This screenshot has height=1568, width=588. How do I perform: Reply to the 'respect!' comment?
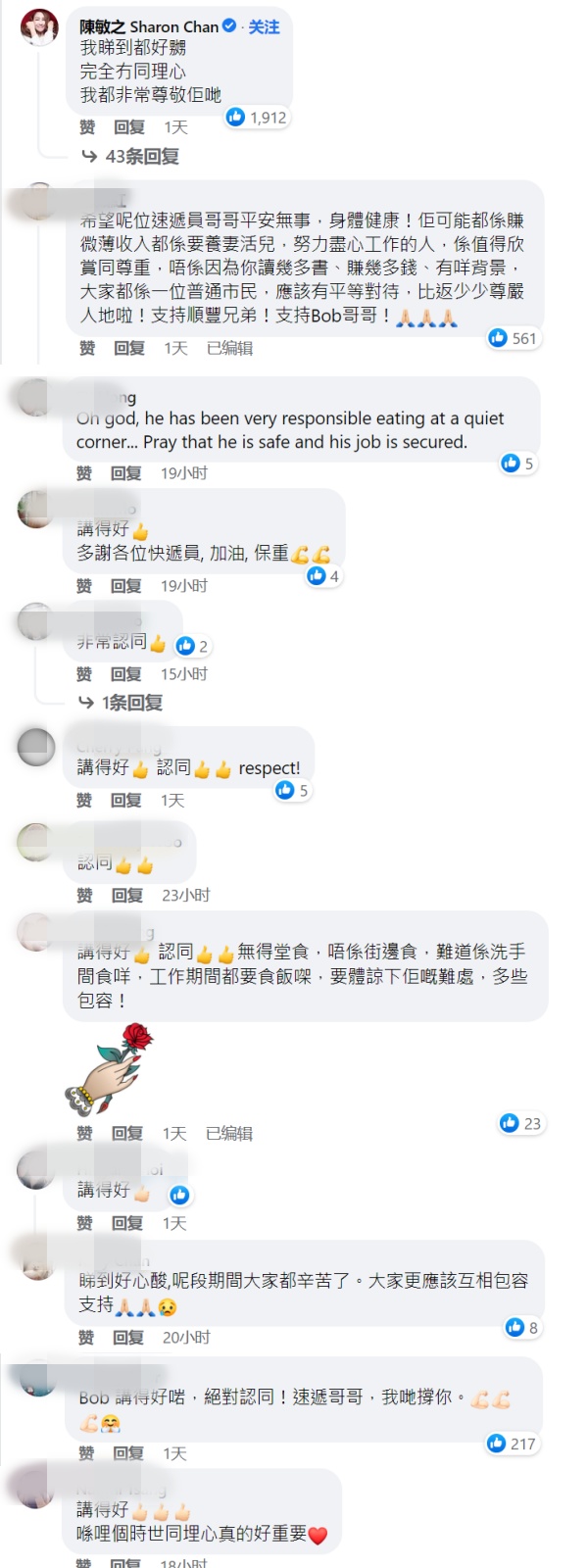(125, 801)
